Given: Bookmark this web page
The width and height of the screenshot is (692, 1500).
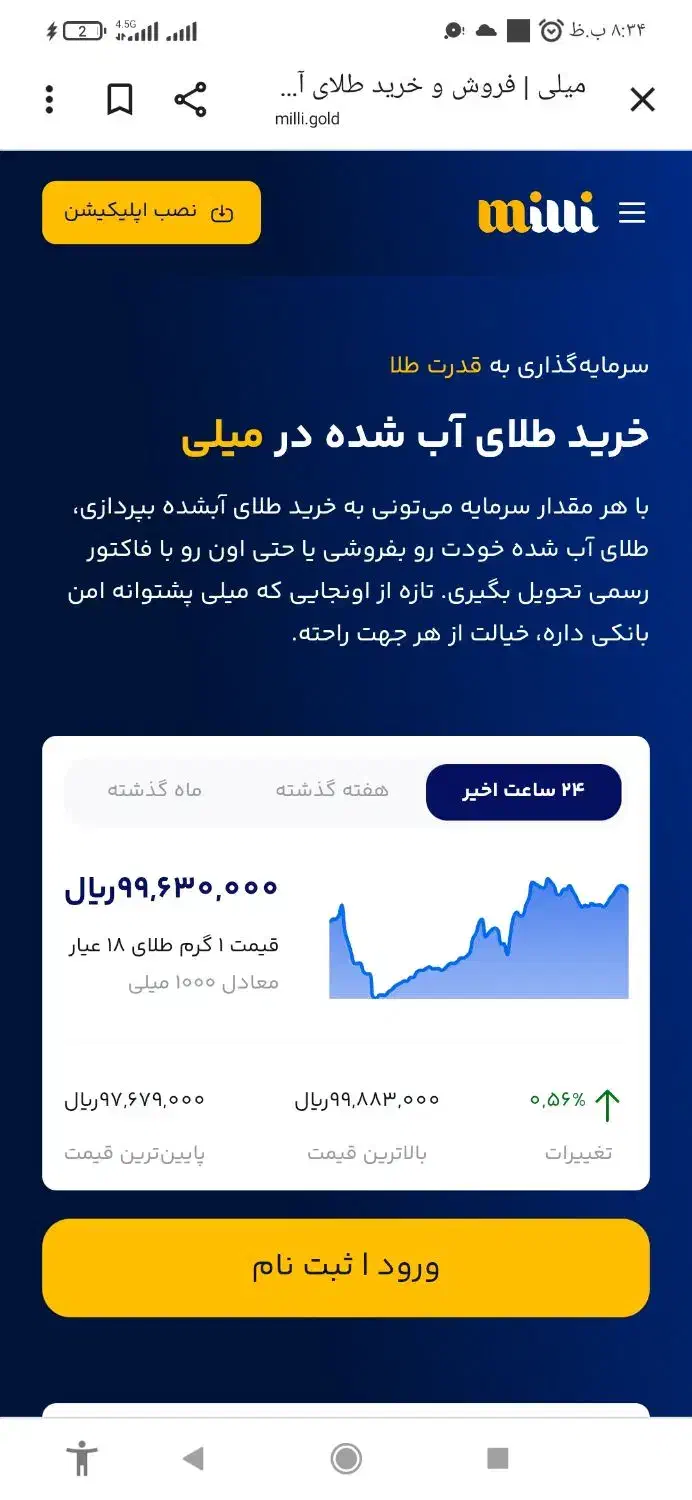Looking at the screenshot, I should coord(120,100).
